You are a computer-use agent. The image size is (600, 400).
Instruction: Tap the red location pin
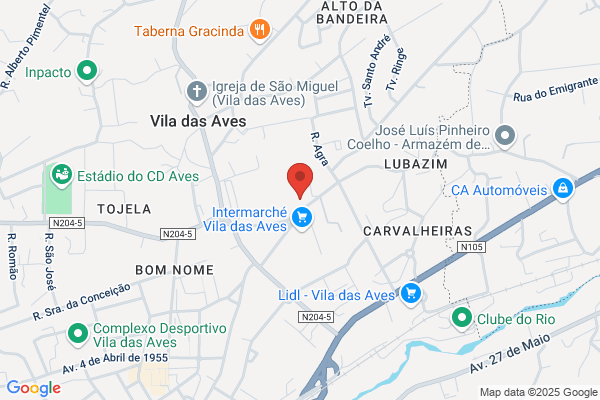point(300,180)
